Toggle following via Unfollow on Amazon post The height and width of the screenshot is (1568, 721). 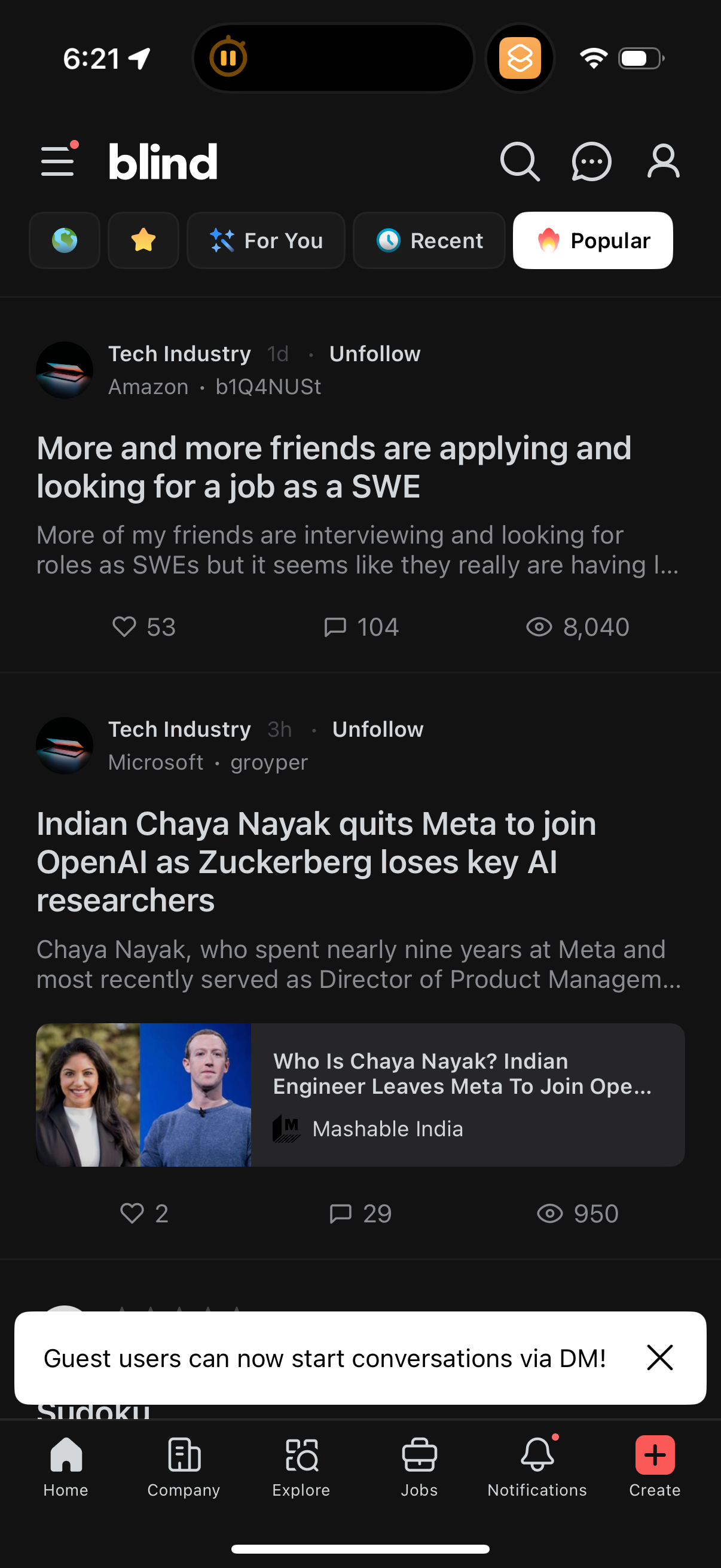pos(375,353)
